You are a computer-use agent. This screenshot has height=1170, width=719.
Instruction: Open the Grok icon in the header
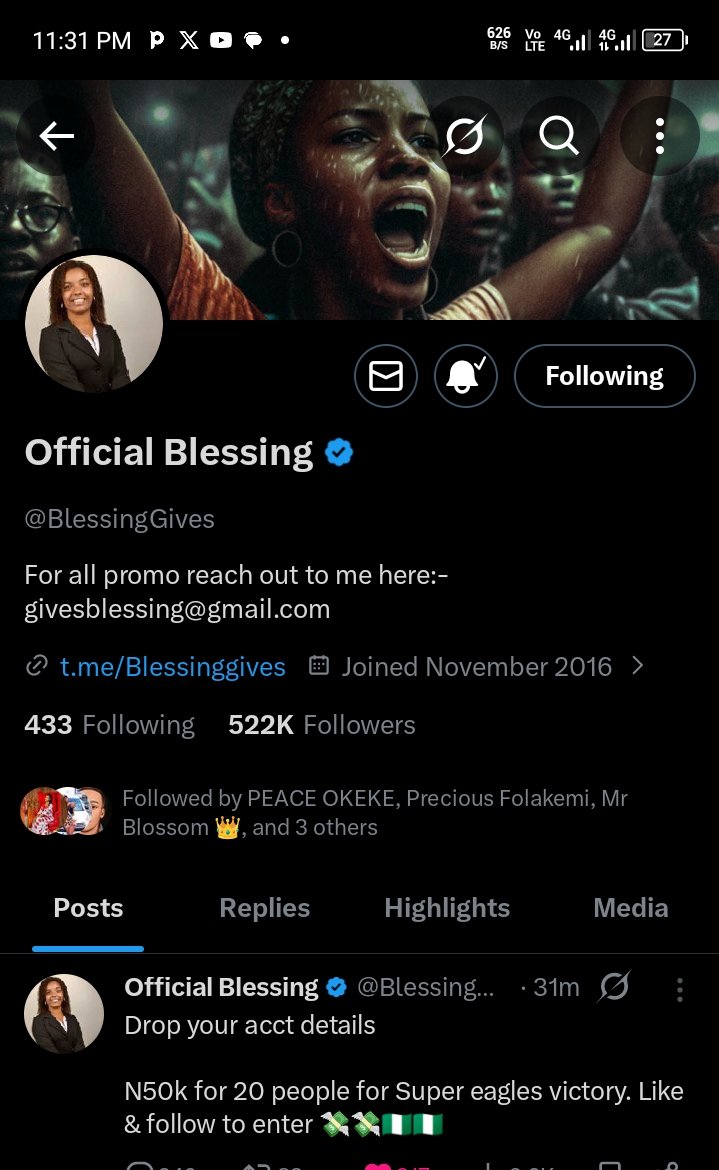point(465,136)
